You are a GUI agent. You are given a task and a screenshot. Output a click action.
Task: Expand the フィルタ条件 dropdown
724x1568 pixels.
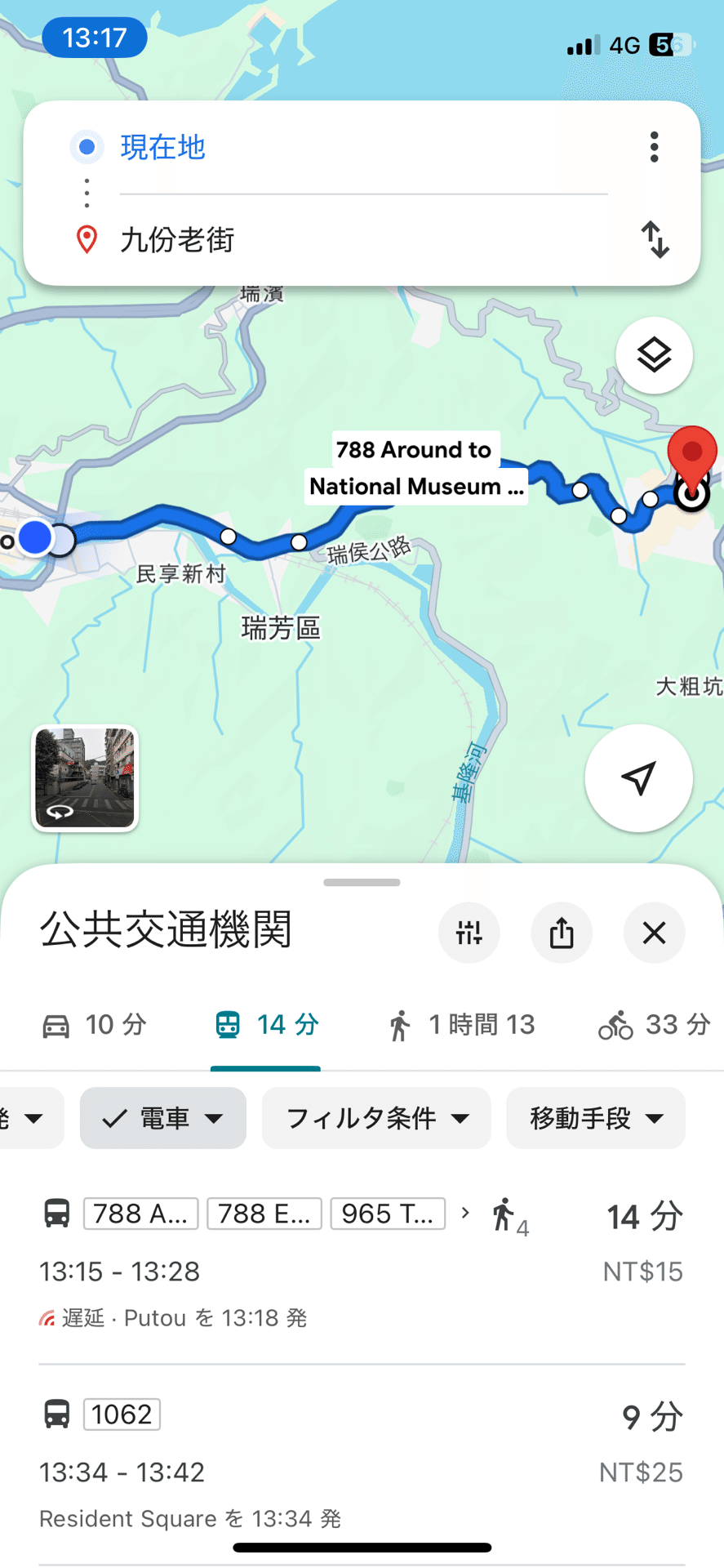point(376,1118)
